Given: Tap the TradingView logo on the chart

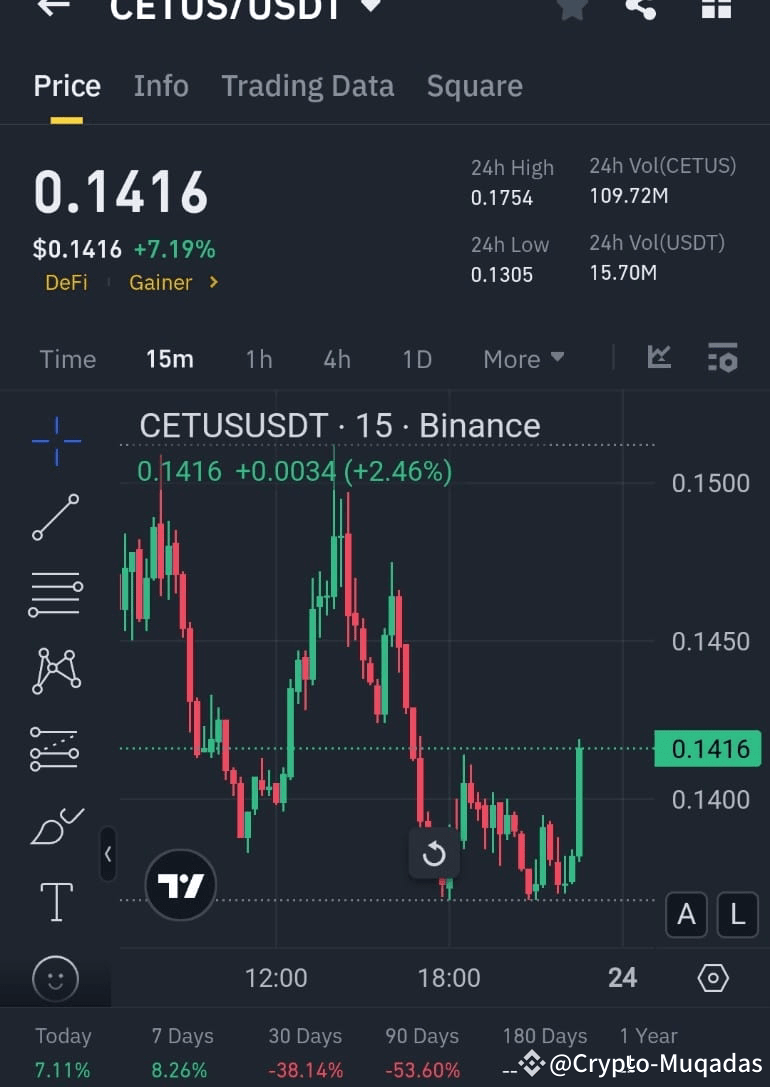Looking at the screenshot, I should pos(180,884).
